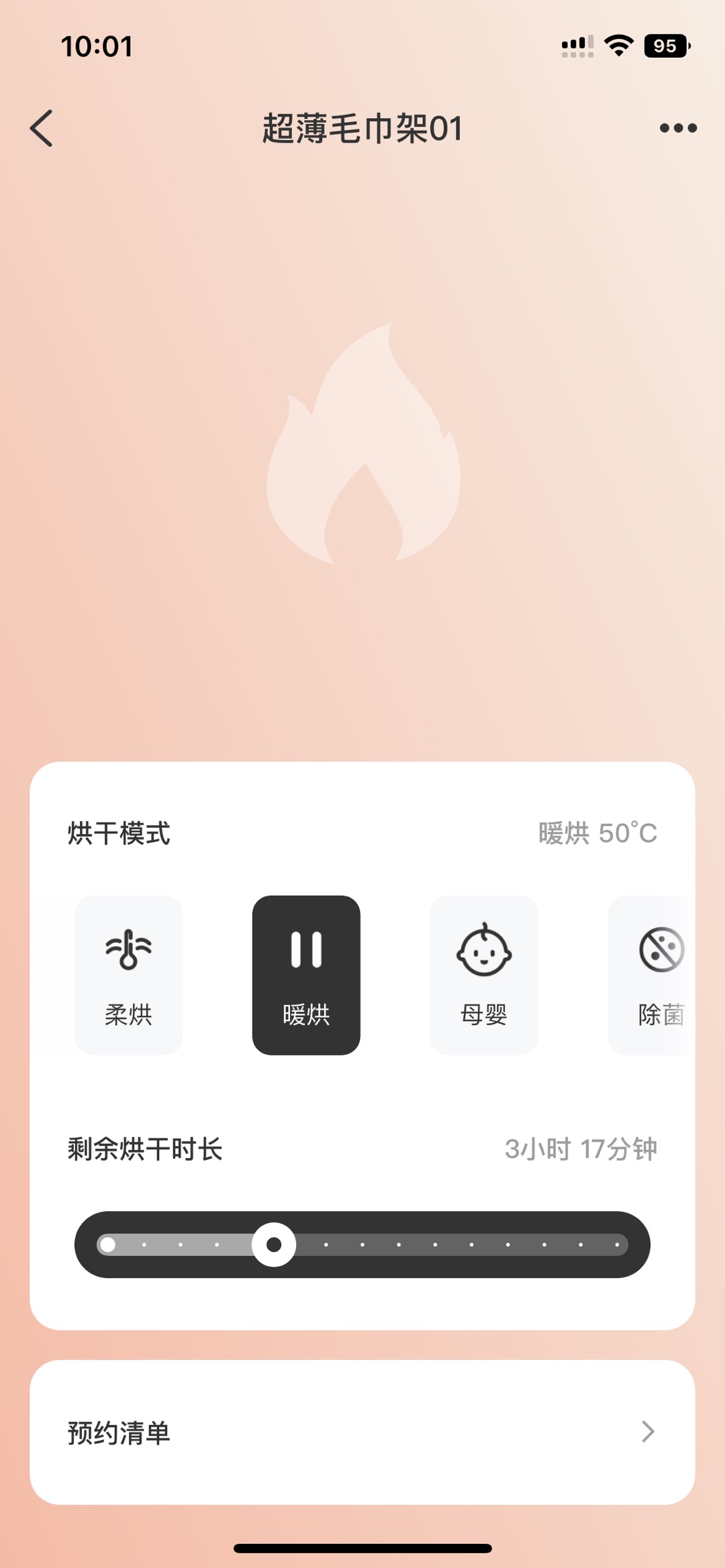725x1568 pixels.
Task: Open the three-dot more options menu
Action: (678, 128)
